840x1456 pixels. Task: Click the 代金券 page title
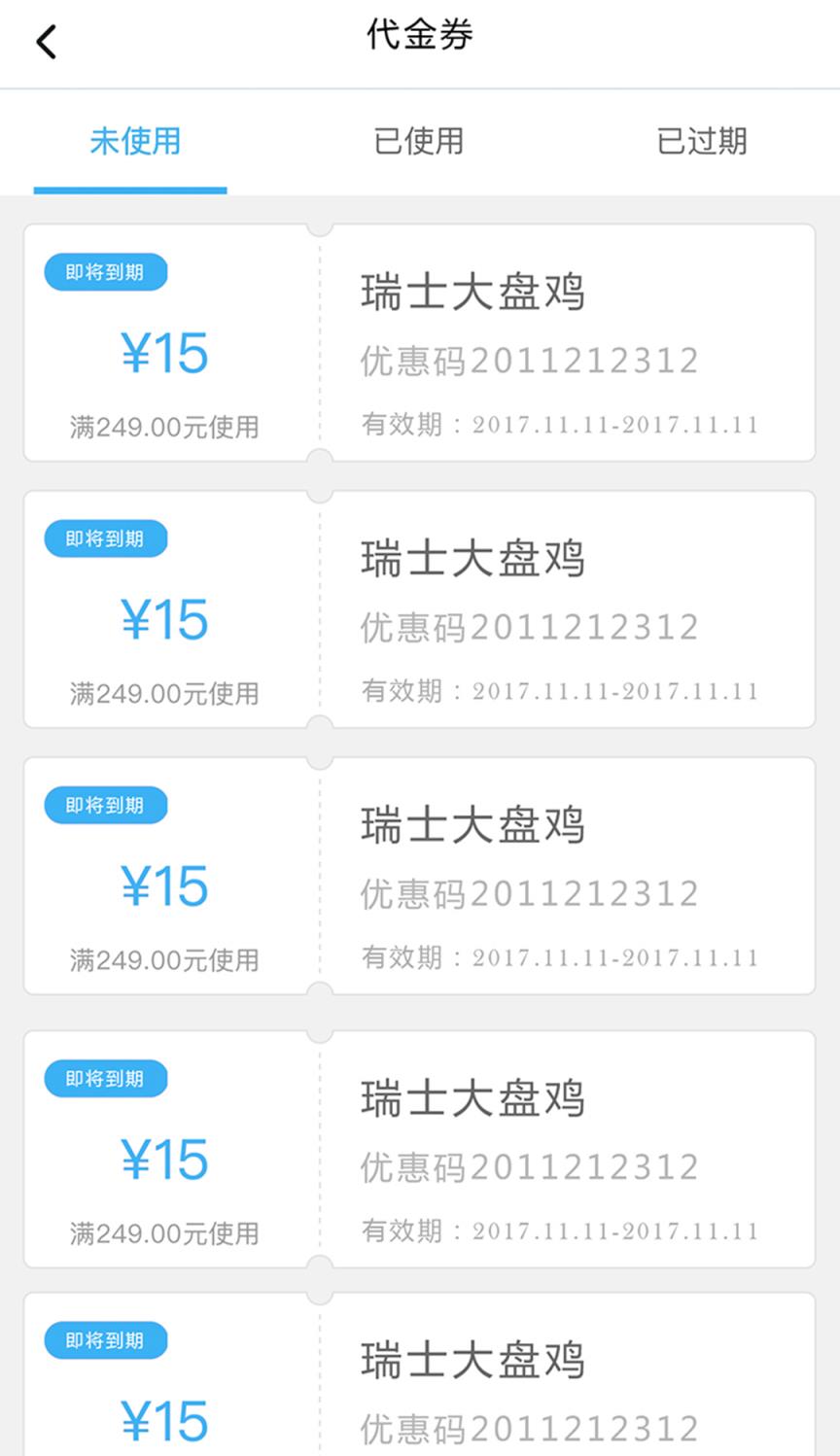pyautogui.click(x=419, y=32)
